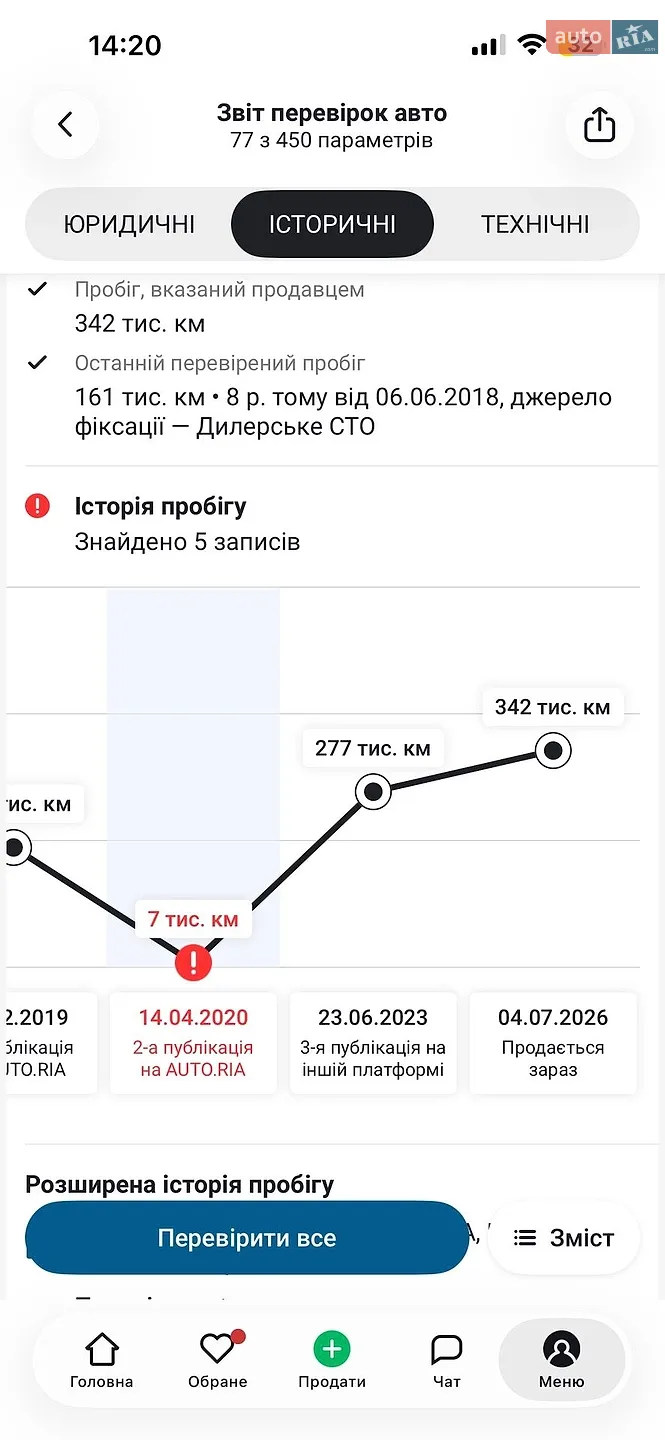The width and height of the screenshot is (665, 1440).
Task: Open the Меню tab
Action: 561,1361
